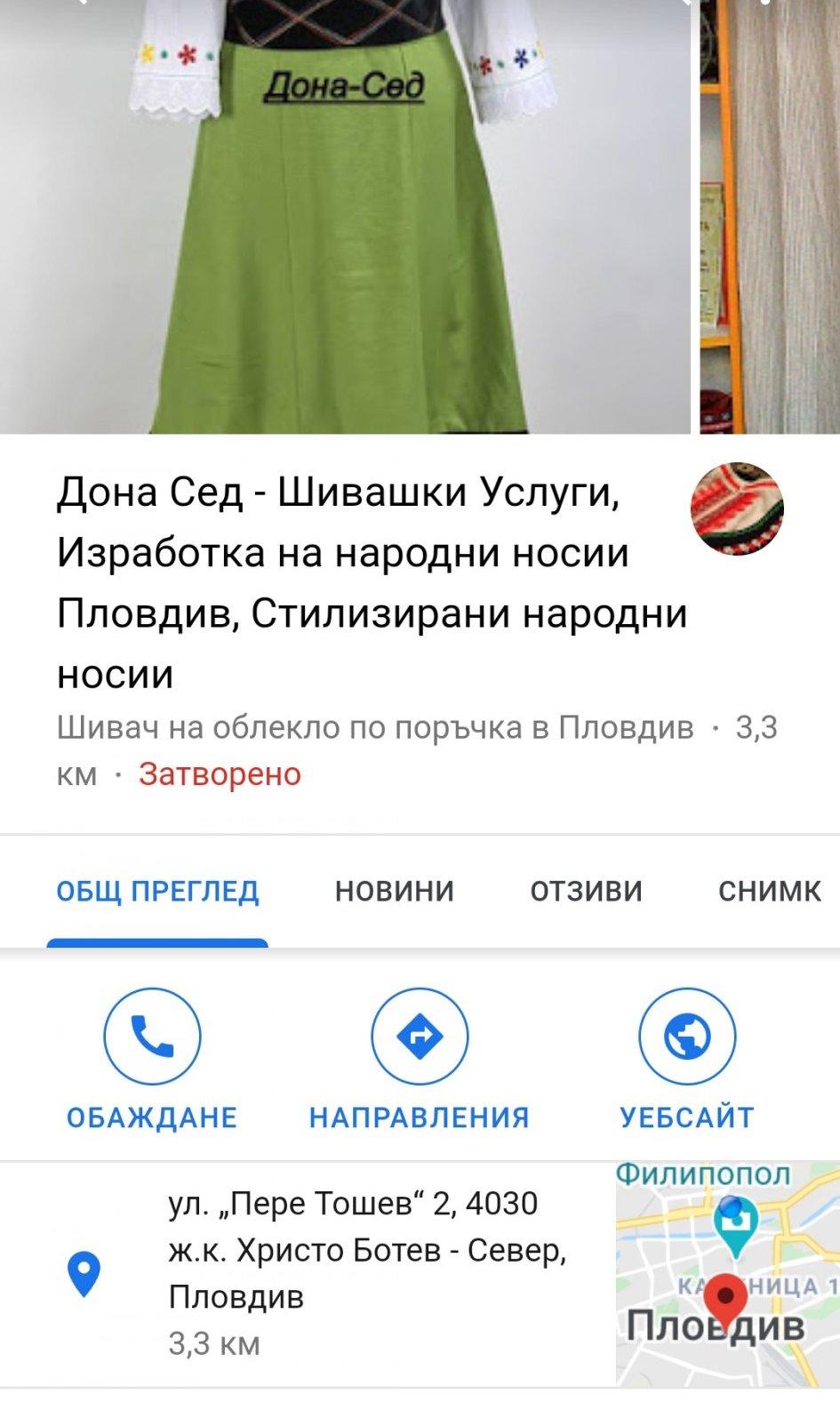Get directions with Направления
Screen dimensions: 840x1410
pyautogui.click(x=420, y=1058)
